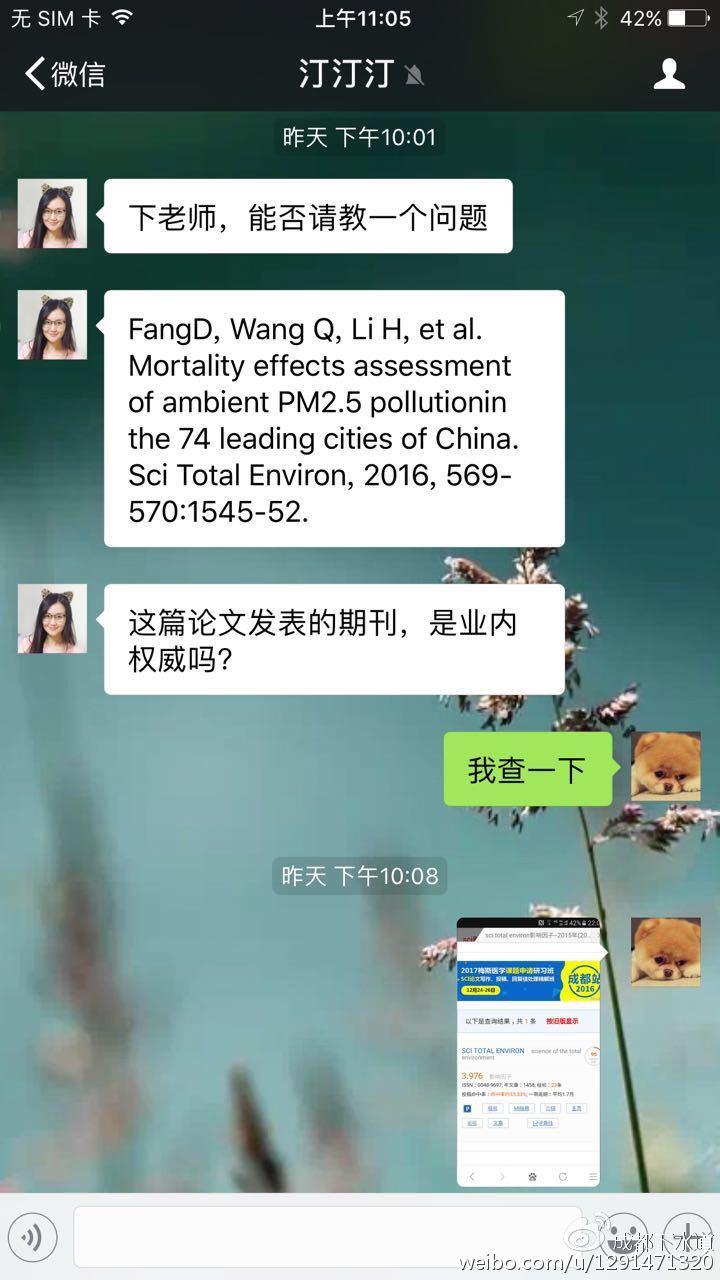Open my avatar beside '我查一下'
The height and width of the screenshot is (1280, 720).
[x=665, y=767]
